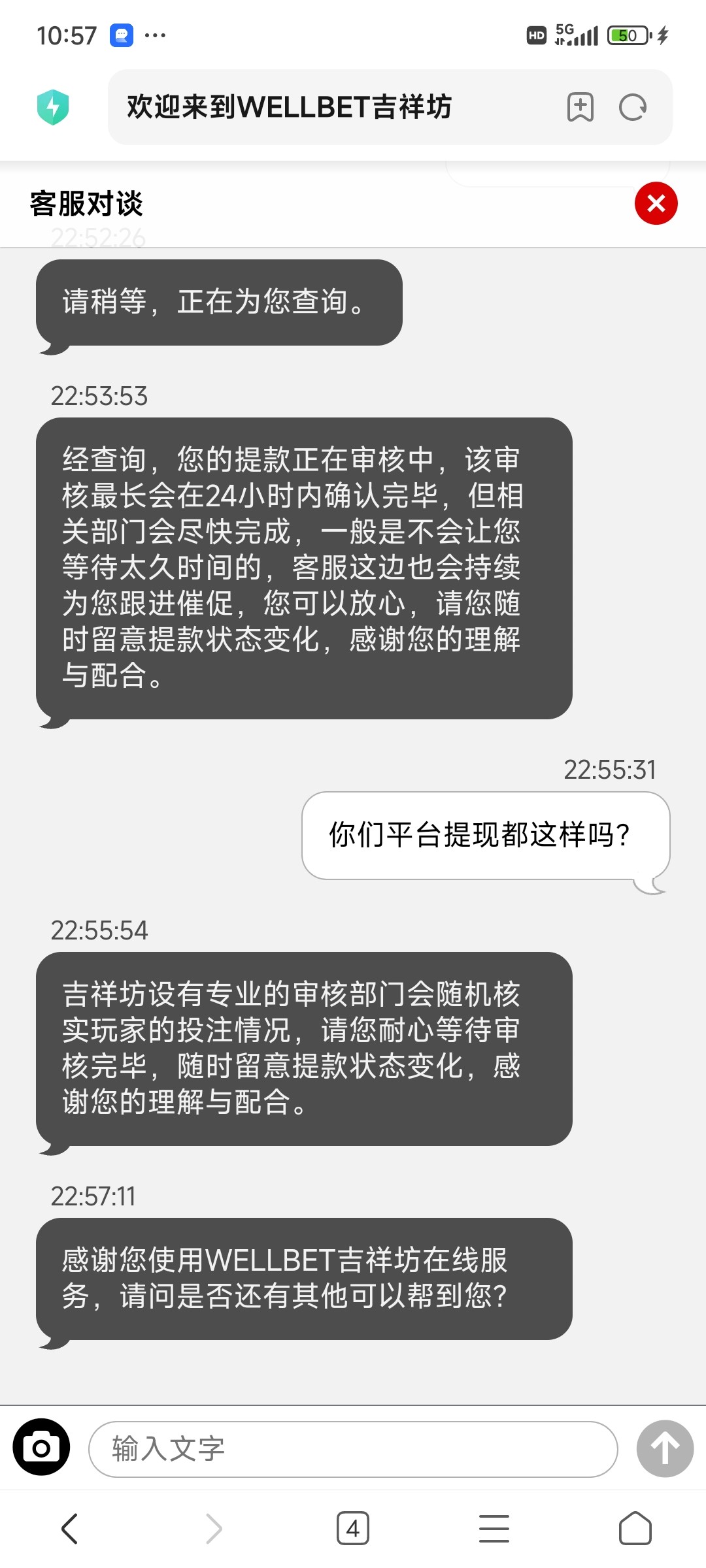
Task: Attach a photo using the camera icon
Action: (x=41, y=1447)
